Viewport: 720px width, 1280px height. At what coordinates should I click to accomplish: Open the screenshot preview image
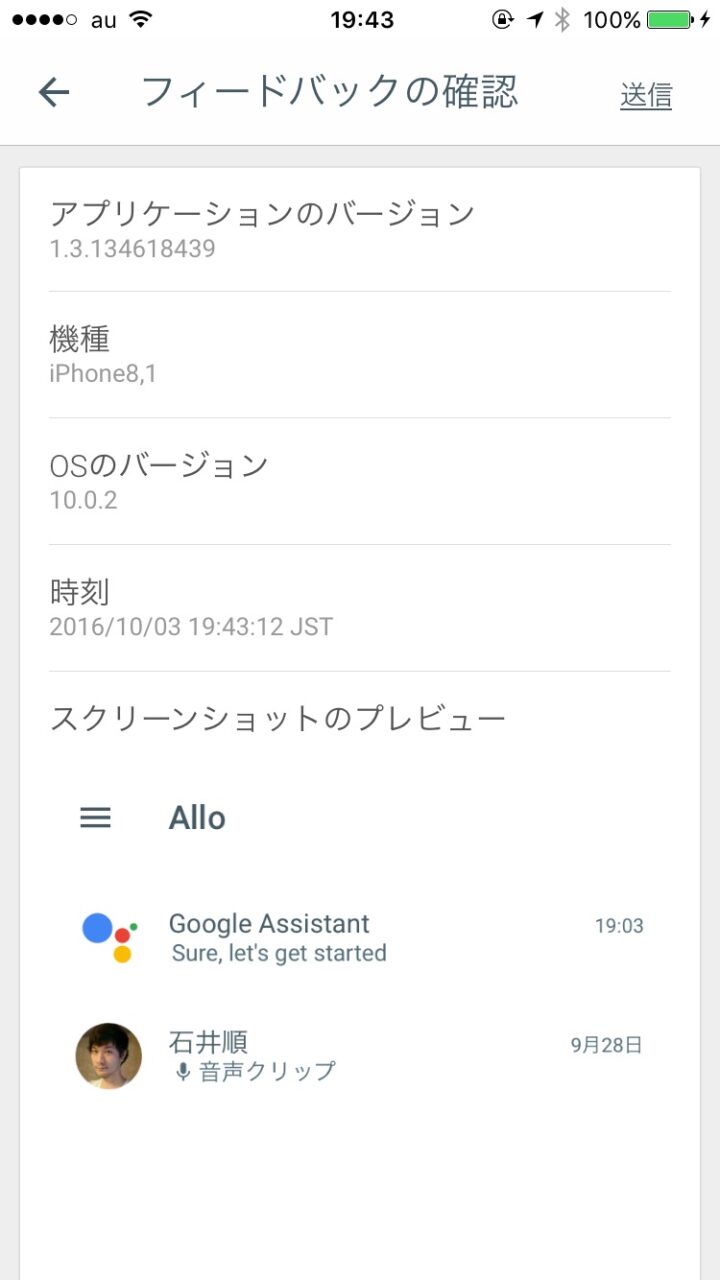tap(360, 960)
